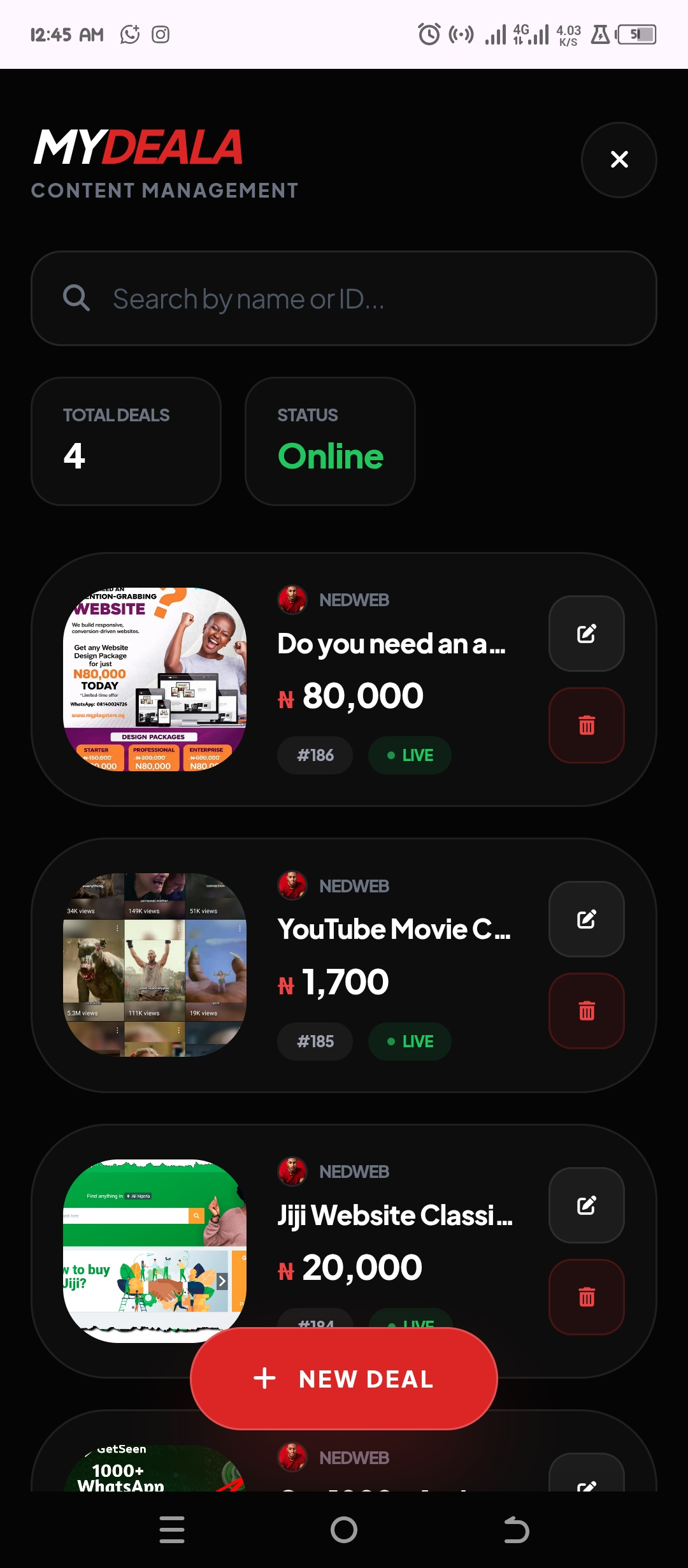This screenshot has height=1568, width=688.
Task: Delete the YouTube Movie deal
Action: [586, 1010]
